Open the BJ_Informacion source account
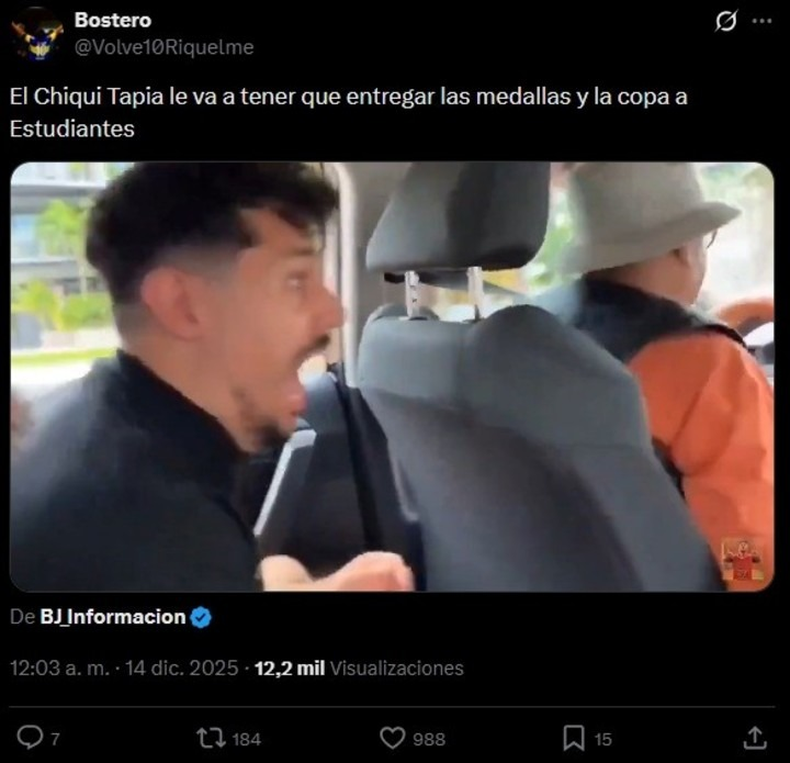 coord(113,617)
